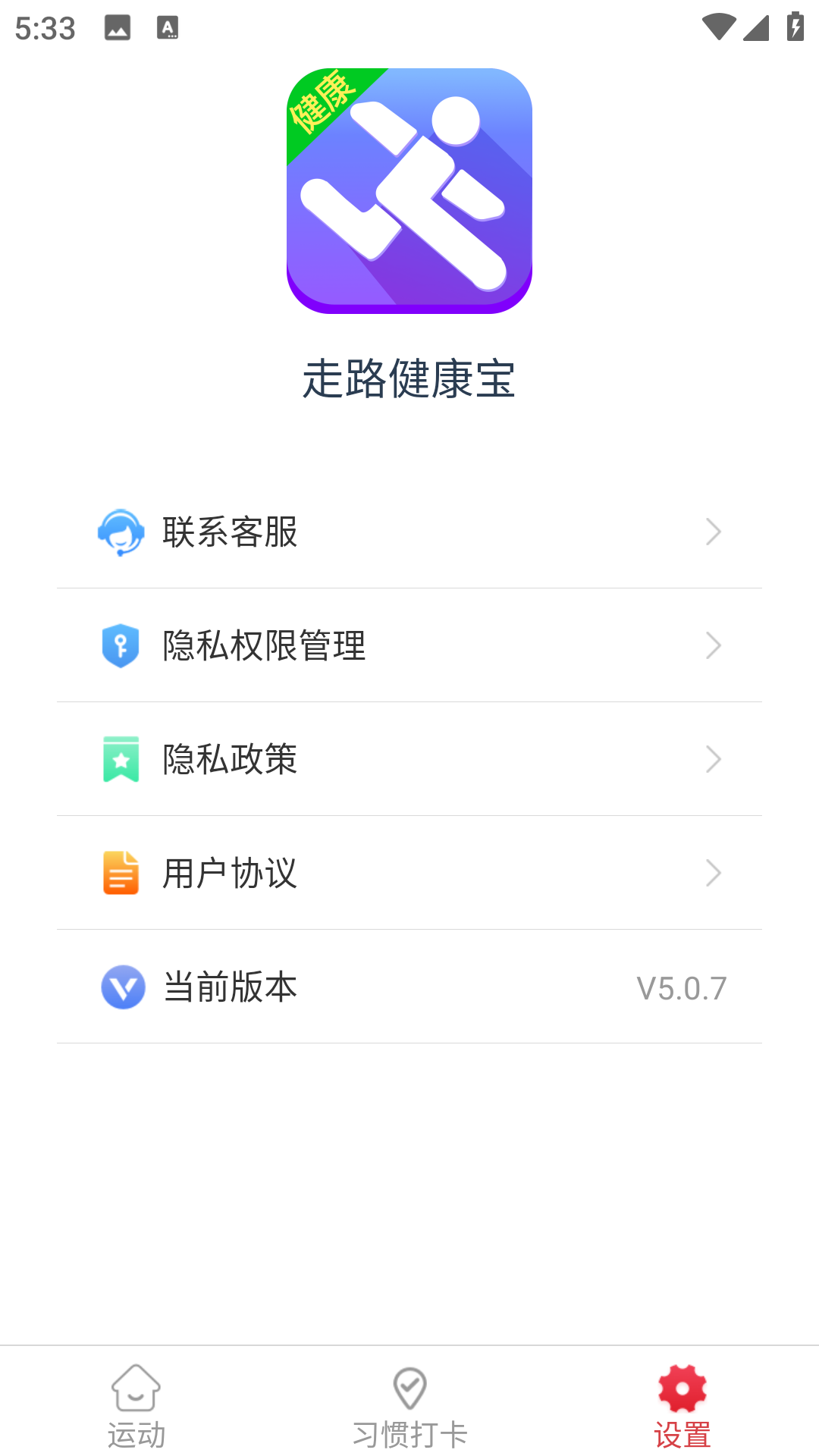This screenshot has width=819, height=1456.
Task: Expand the 隐私权限管理 entry chevron
Action: 711,645
